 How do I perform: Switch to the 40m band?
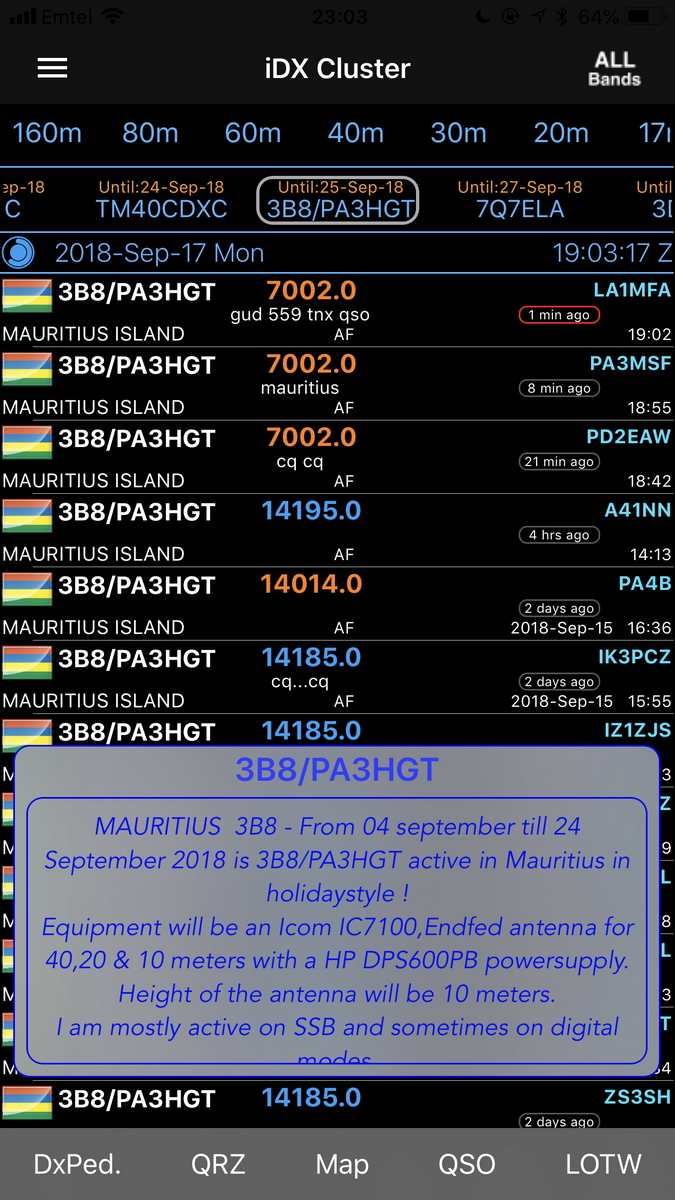[356, 133]
